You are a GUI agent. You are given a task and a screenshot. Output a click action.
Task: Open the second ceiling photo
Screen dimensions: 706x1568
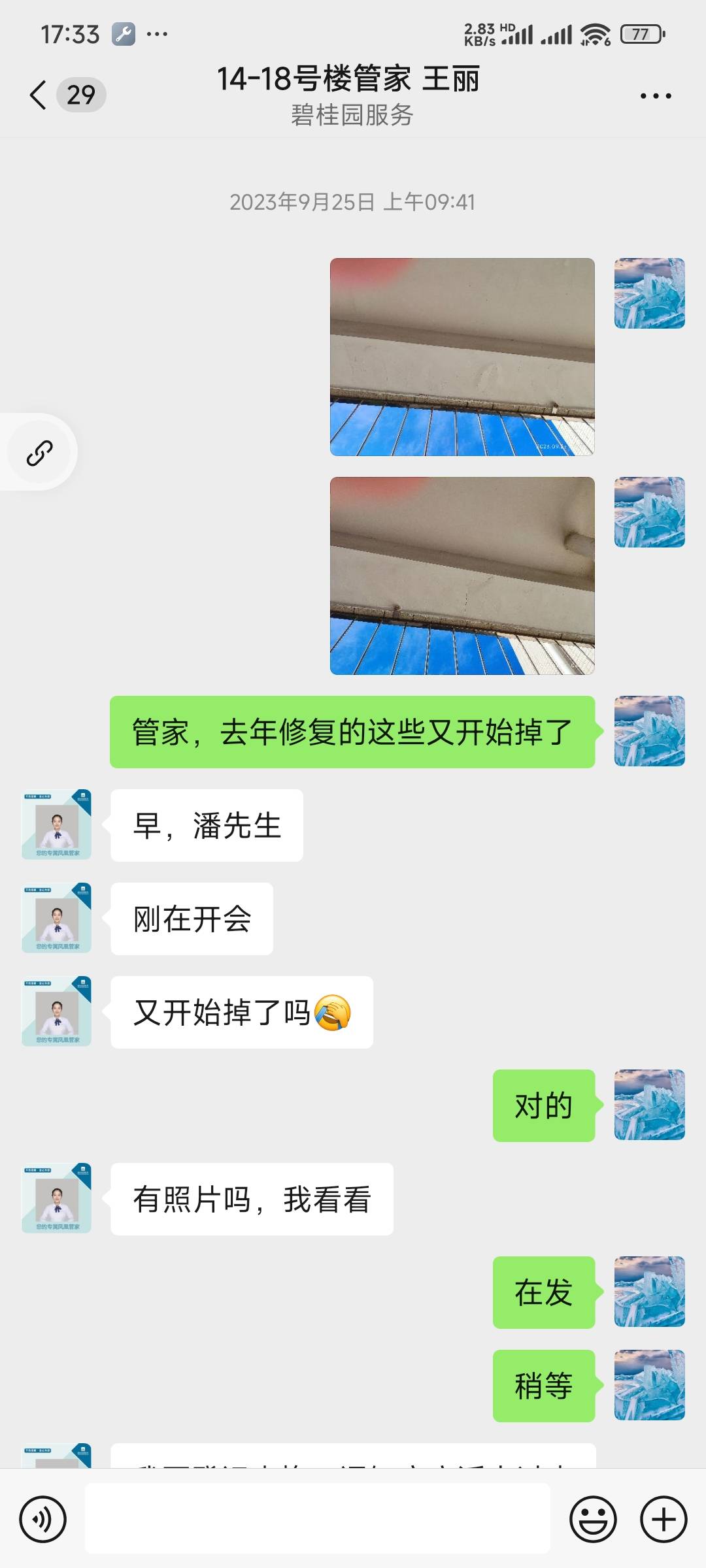click(462, 576)
